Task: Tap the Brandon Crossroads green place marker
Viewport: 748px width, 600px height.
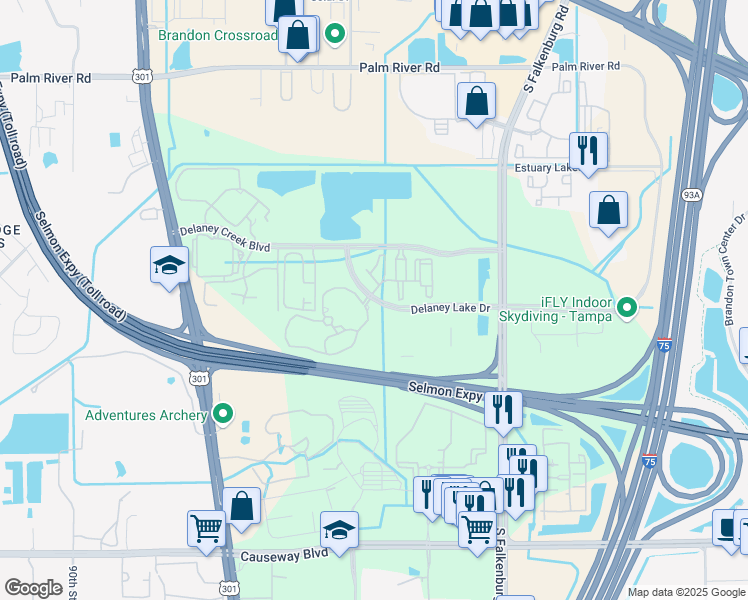Action: coord(336,35)
